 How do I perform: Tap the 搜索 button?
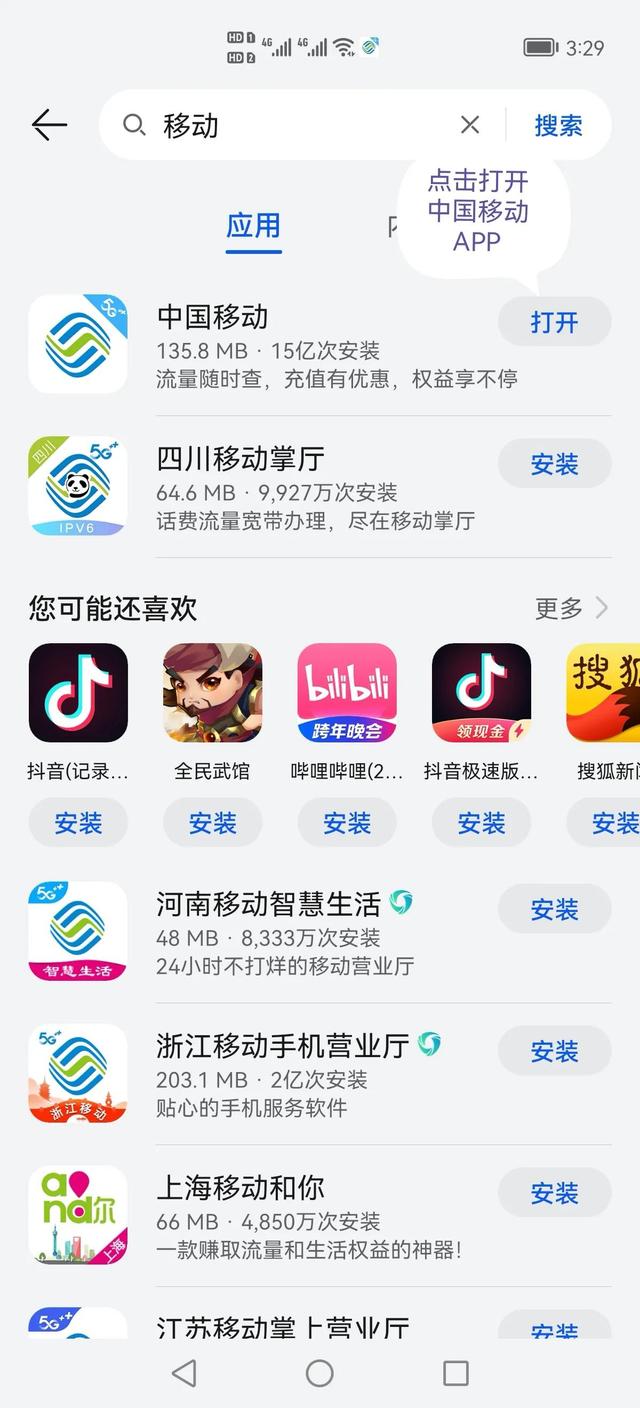pos(558,125)
